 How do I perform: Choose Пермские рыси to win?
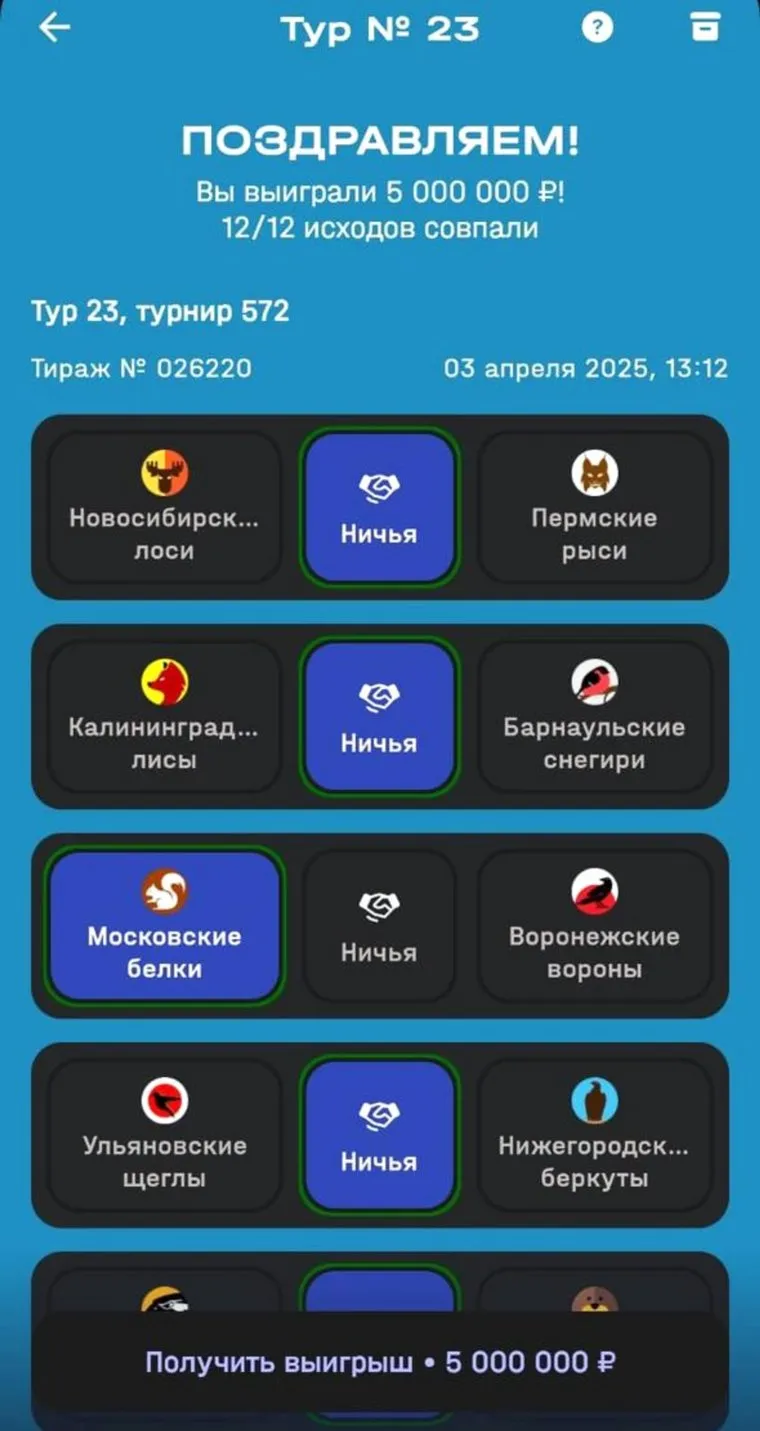(594, 507)
